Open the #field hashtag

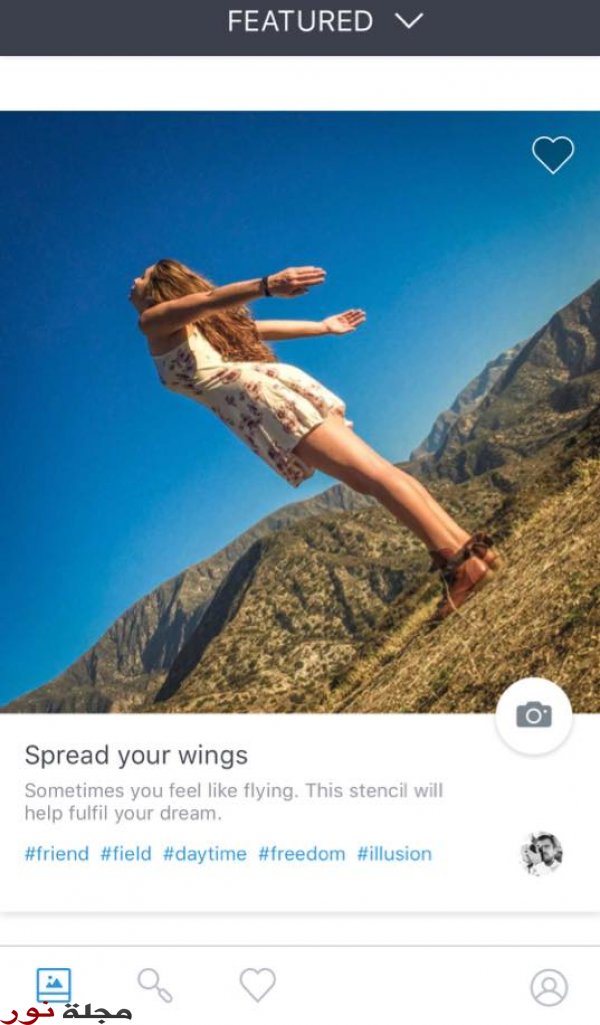pos(125,854)
